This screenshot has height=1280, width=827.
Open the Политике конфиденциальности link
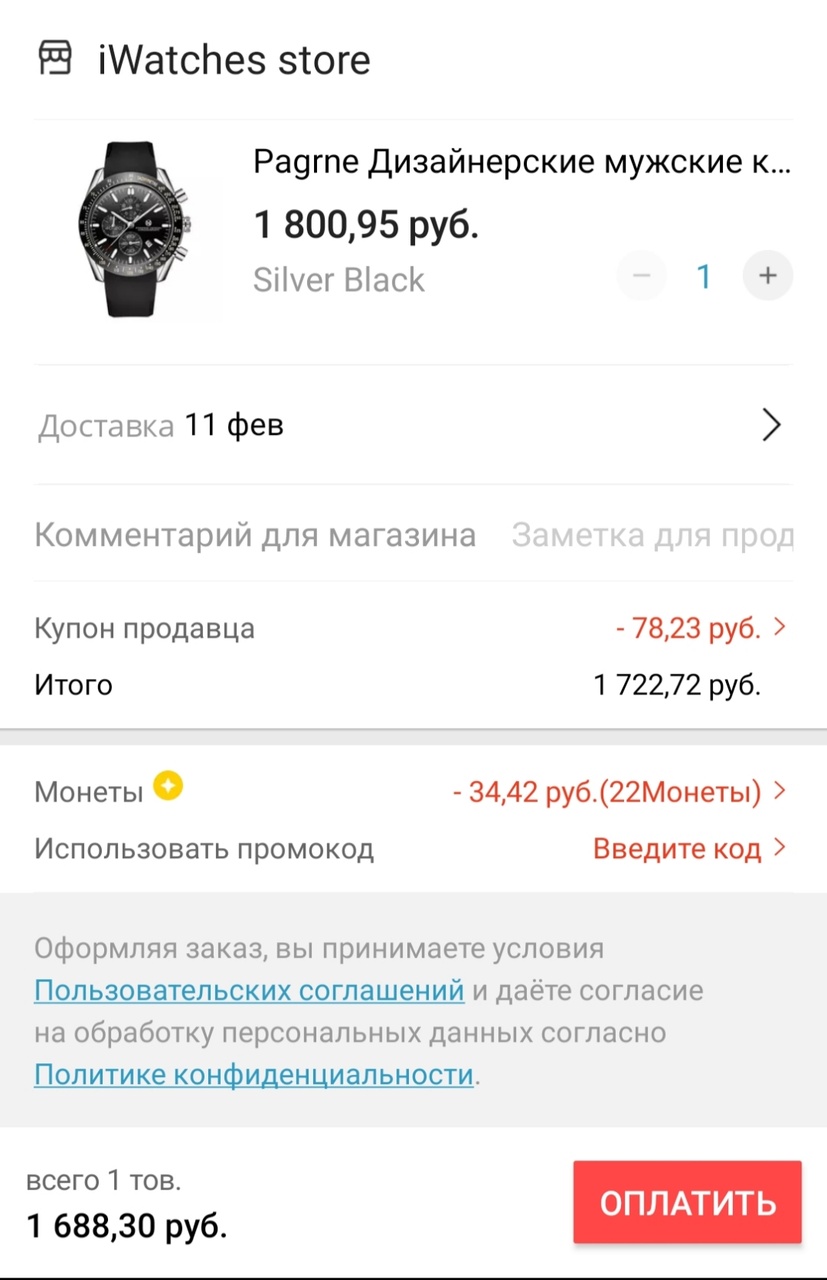[253, 1075]
